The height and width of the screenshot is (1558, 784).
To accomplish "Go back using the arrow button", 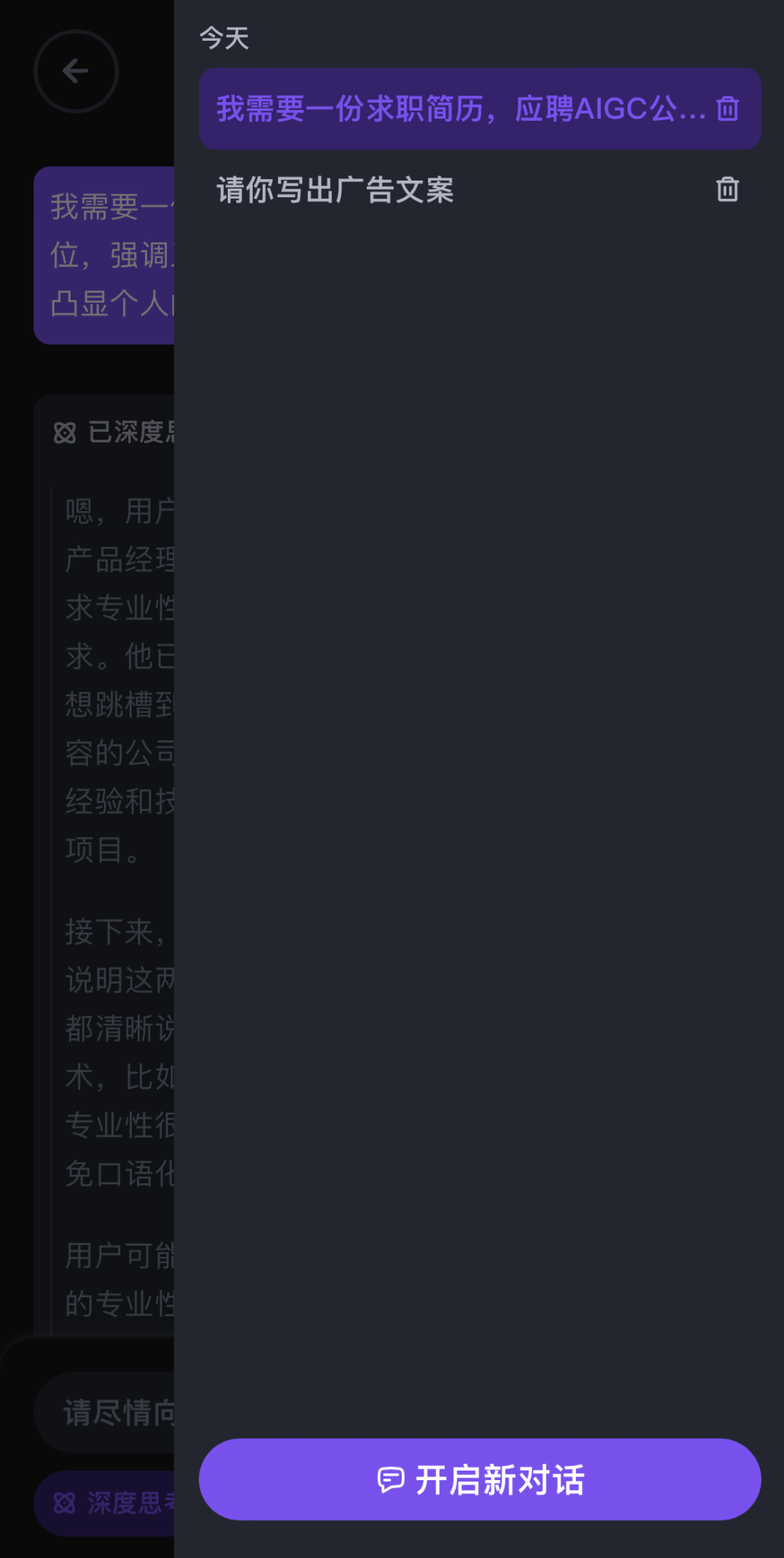I will click(76, 71).
